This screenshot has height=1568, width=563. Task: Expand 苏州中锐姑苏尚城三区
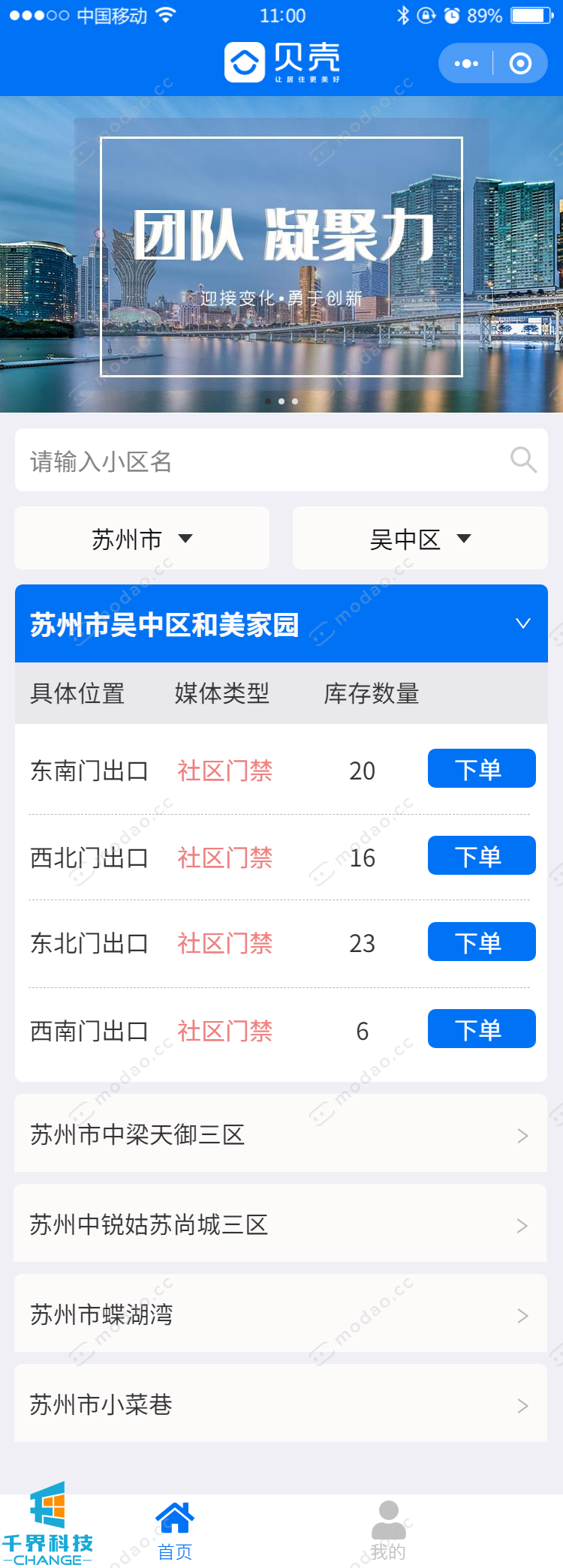281,1224
